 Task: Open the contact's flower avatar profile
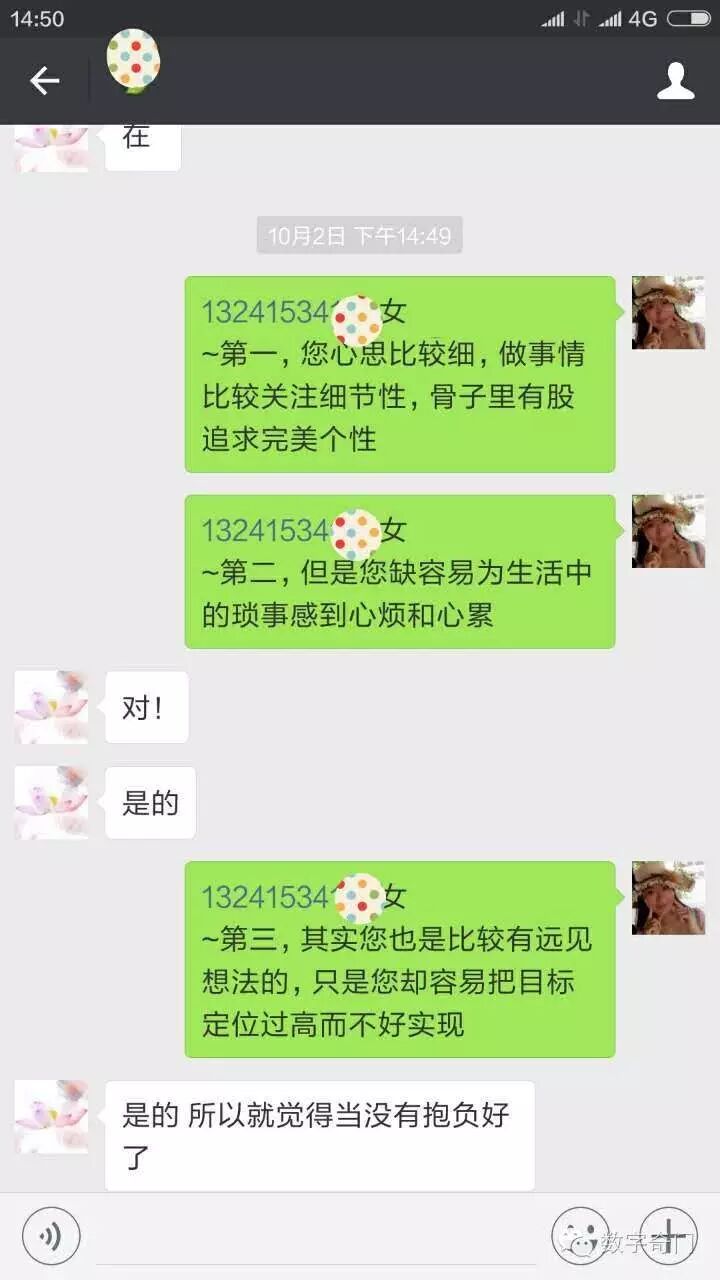(51, 707)
